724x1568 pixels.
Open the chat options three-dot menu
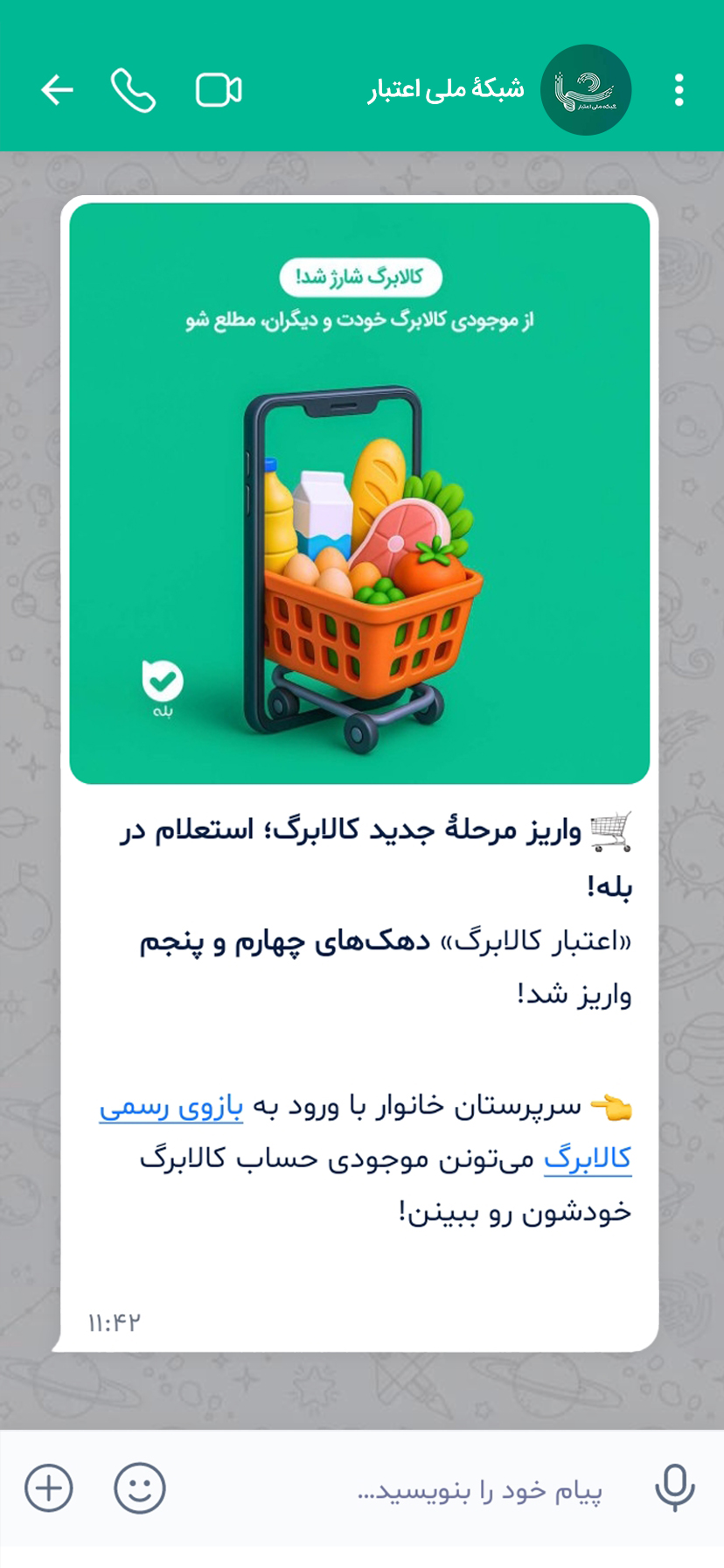tap(679, 90)
